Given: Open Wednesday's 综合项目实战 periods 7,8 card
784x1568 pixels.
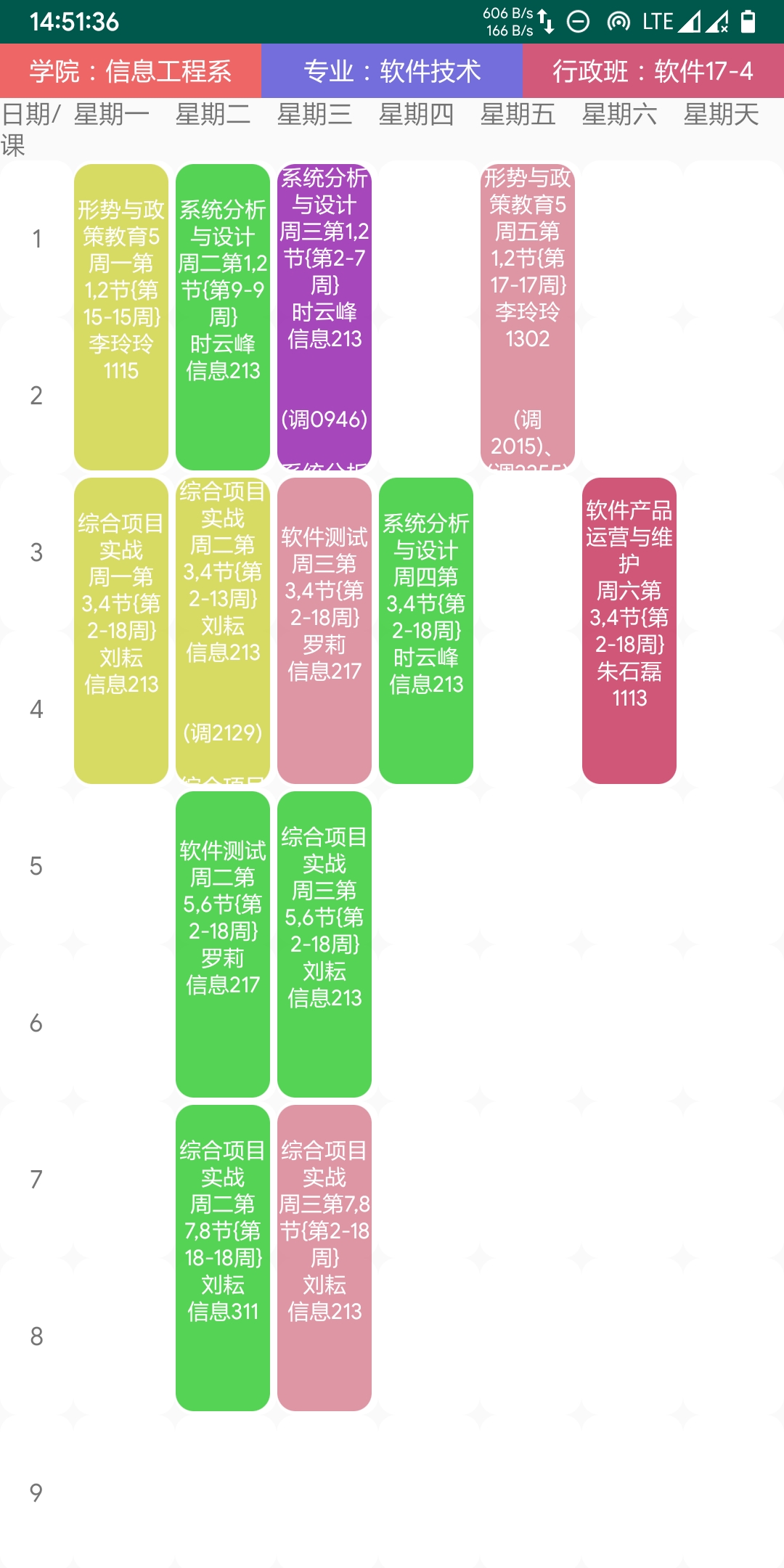Looking at the screenshot, I should [324, 1257].
